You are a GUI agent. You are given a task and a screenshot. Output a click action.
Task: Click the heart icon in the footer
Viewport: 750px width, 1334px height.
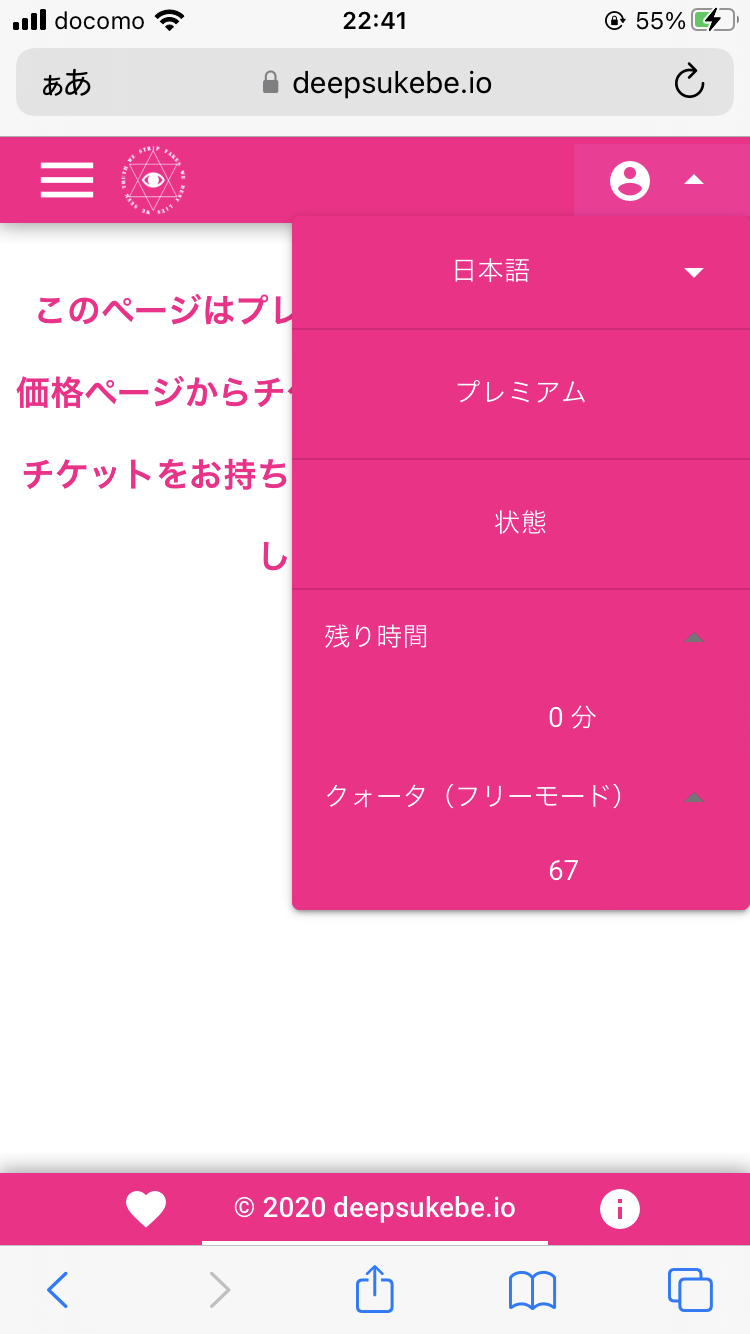pos(146,1207)
